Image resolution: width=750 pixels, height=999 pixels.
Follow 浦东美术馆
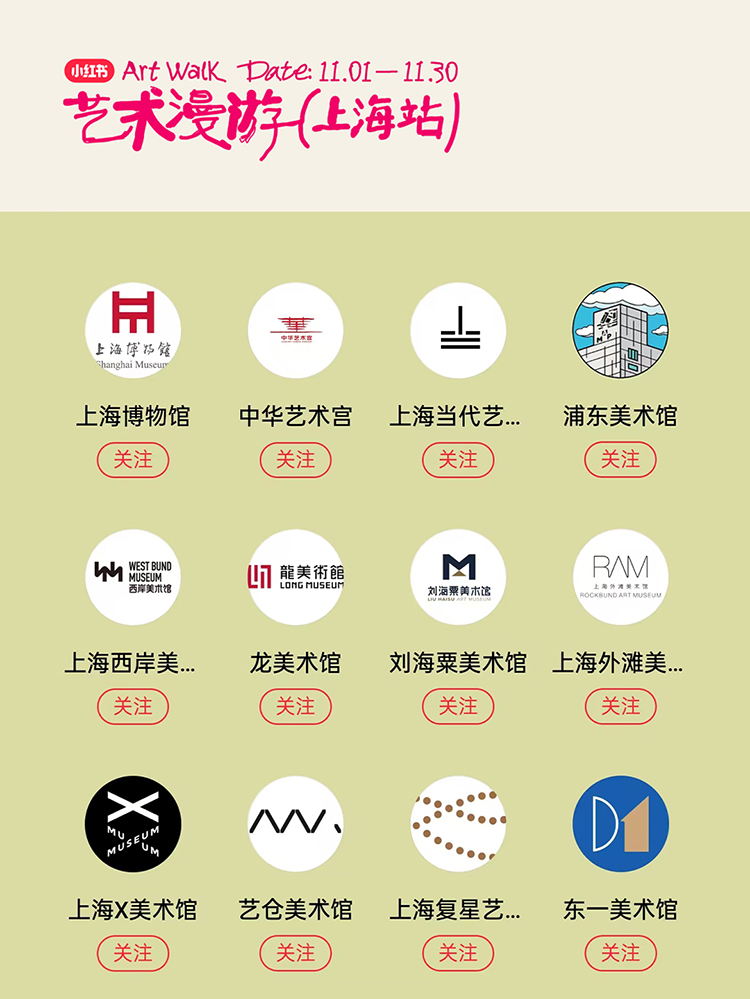pos(620,460)
